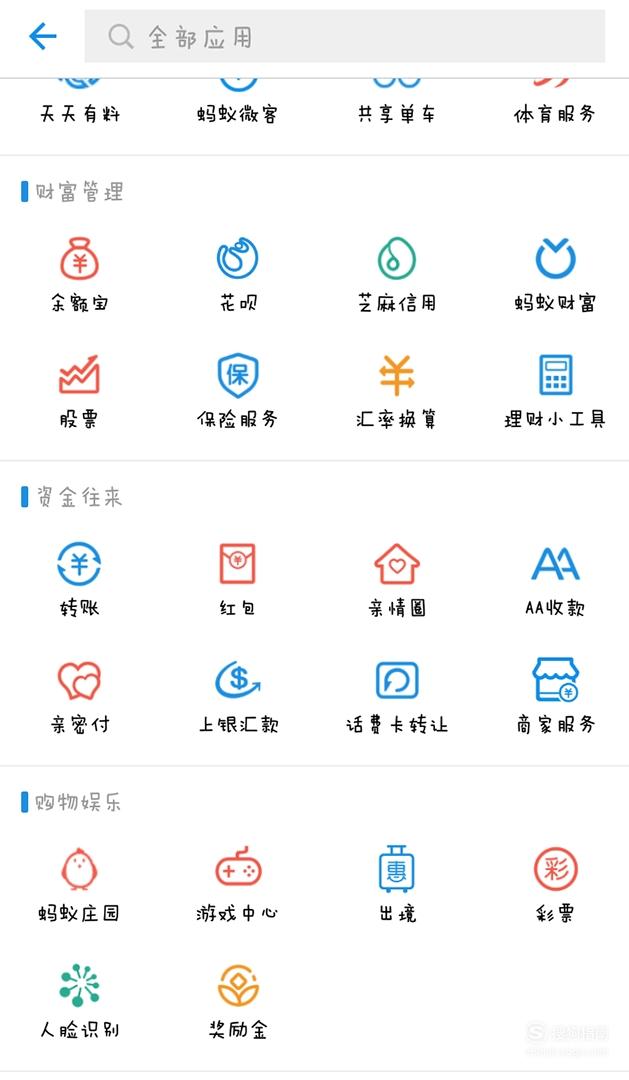Open 上银汇款
Image resolution: width=629 pixels, height=1080 pixels.
238,696
